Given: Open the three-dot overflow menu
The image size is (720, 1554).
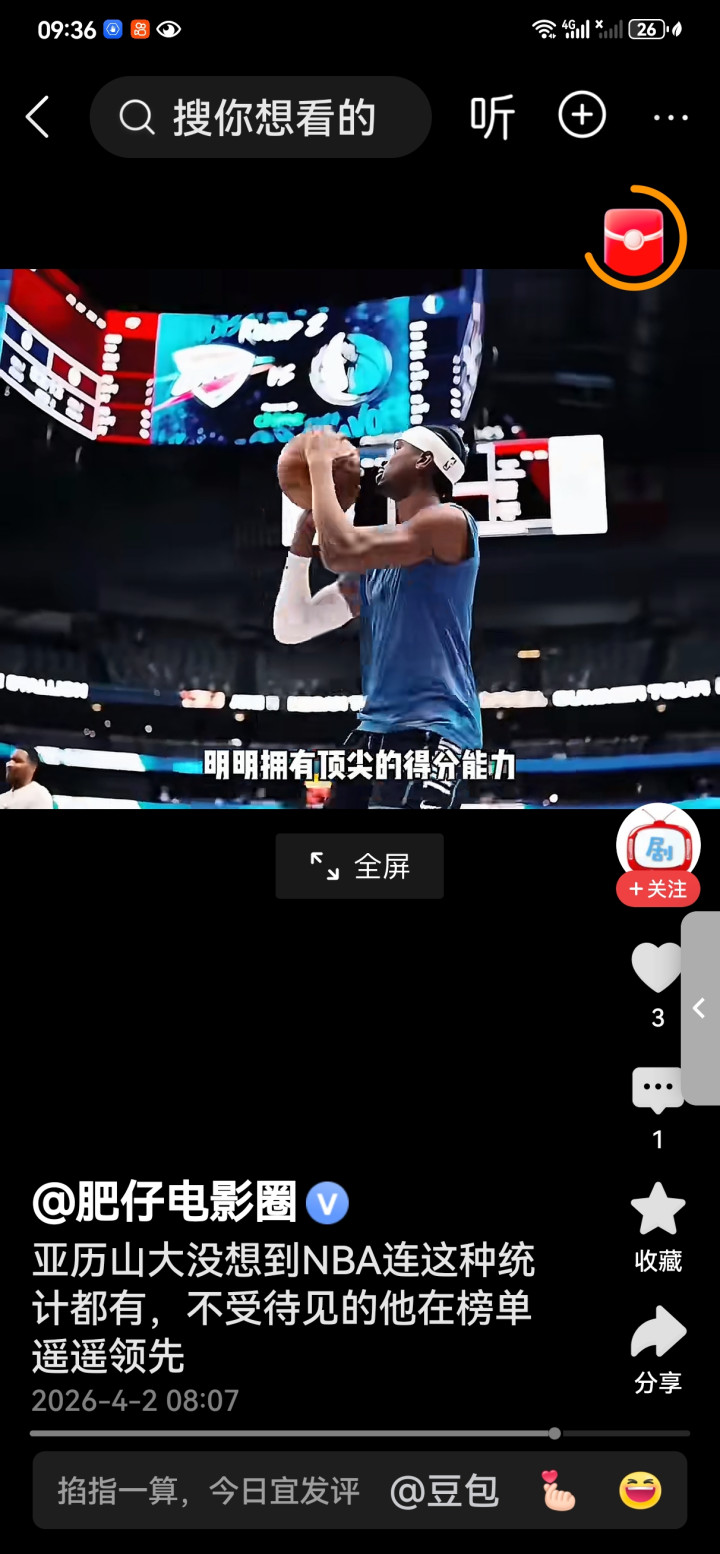Looking at the screenshot, I should tap(670, 117).
